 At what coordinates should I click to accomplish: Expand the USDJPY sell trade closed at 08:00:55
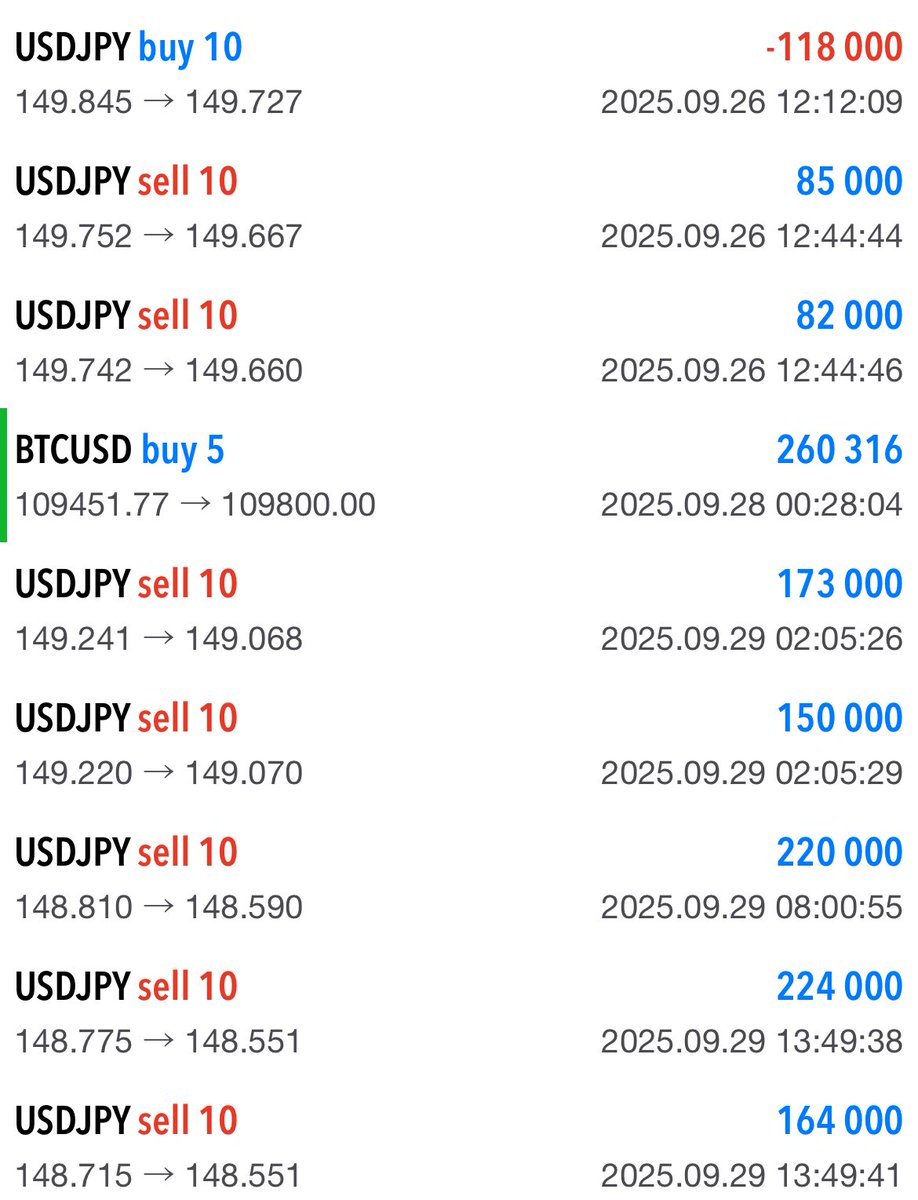(x=459, y=878)
